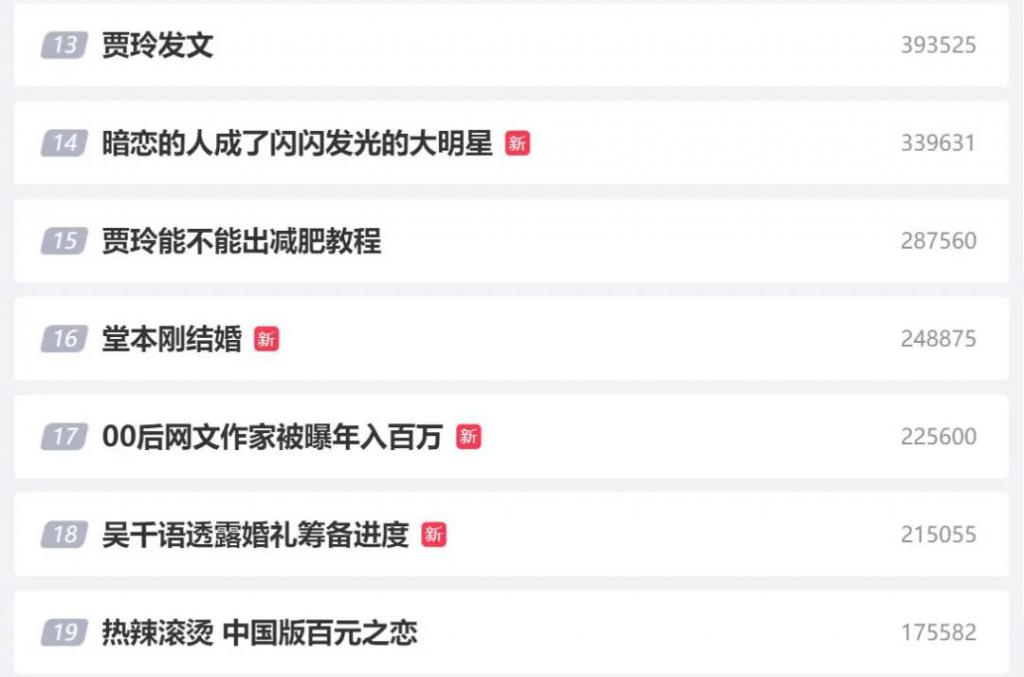Open 热辣滚烫 中国版百元之恋 topic
Screen dimensions: 1024x677
click(260, 633)
